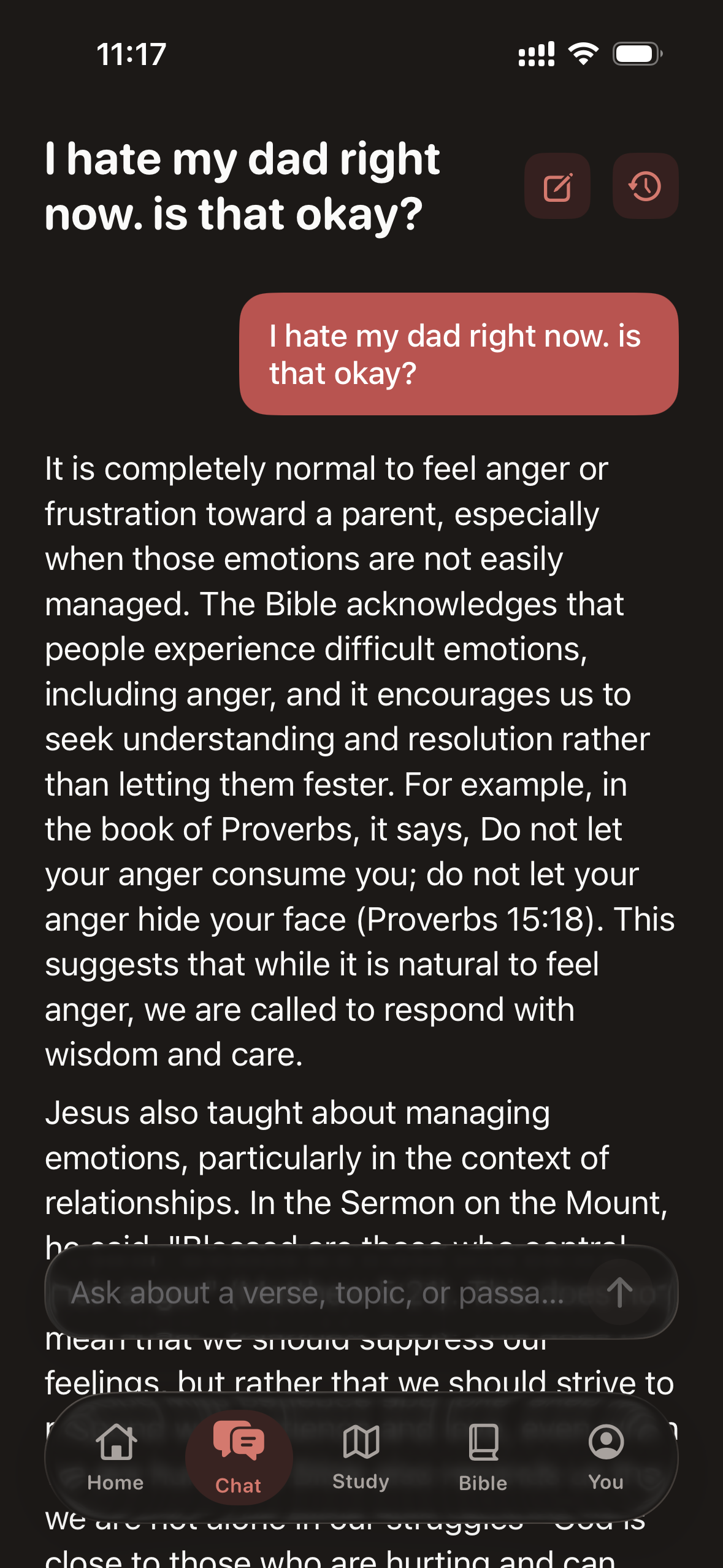The height and width of the screenshot is (1568, 723).
Task: Tap the ask about a verse field
Action: coord(319,1293)
